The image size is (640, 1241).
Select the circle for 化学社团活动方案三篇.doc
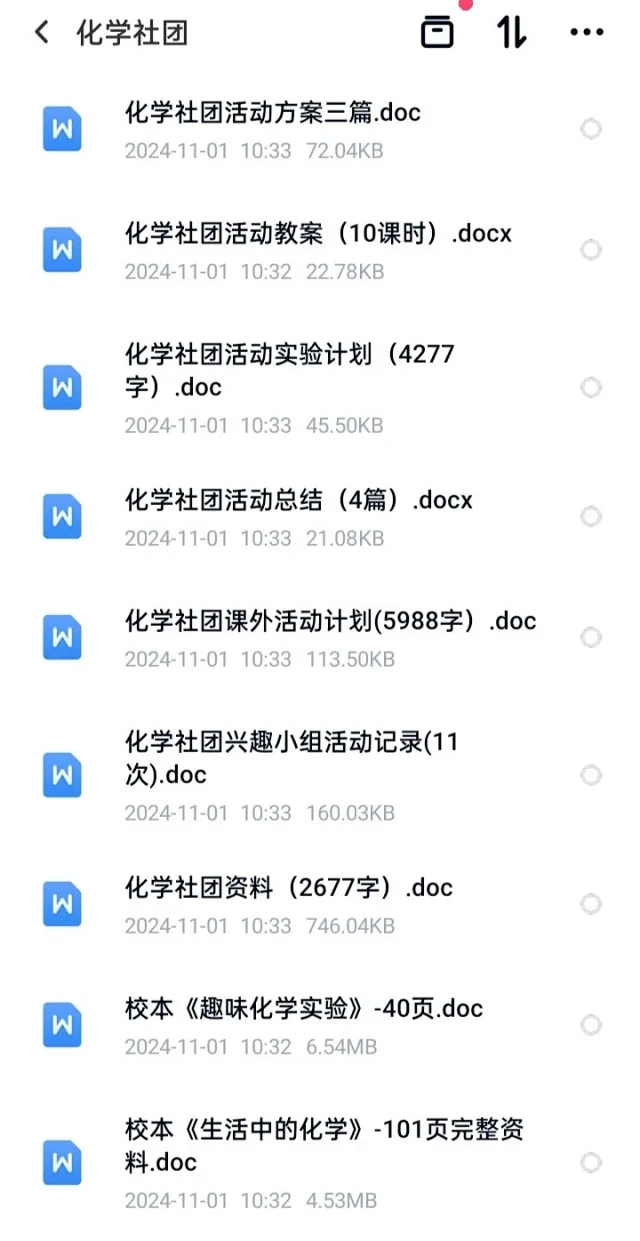click(591, 129)
